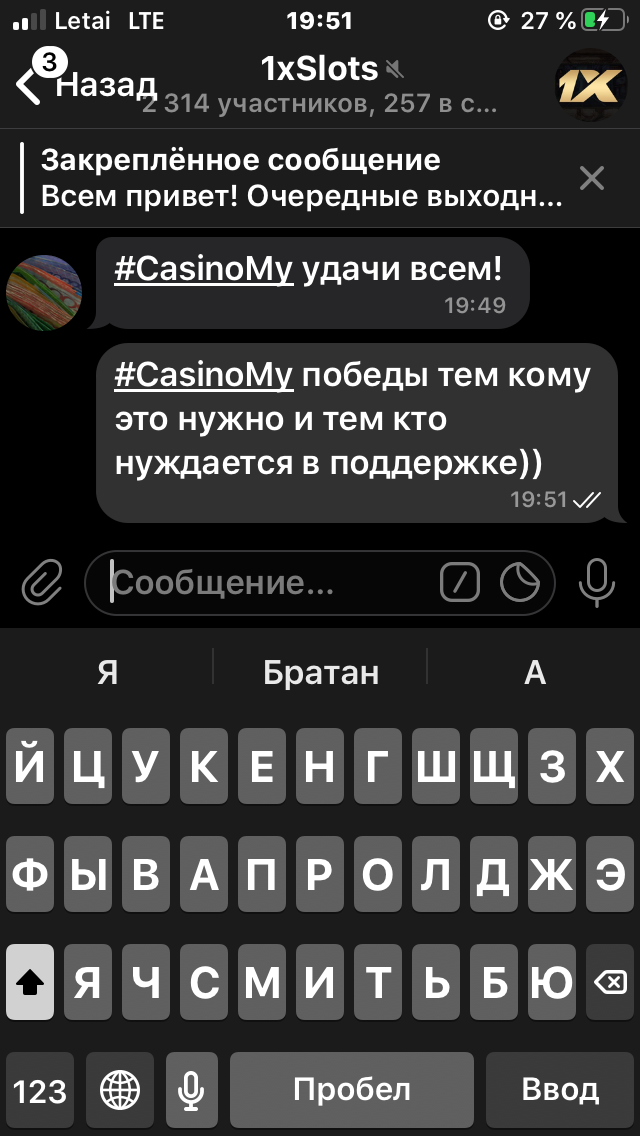Open the sticker panel icon
640x1136 pixels.
pyautogui.click(x=519, y=582)
